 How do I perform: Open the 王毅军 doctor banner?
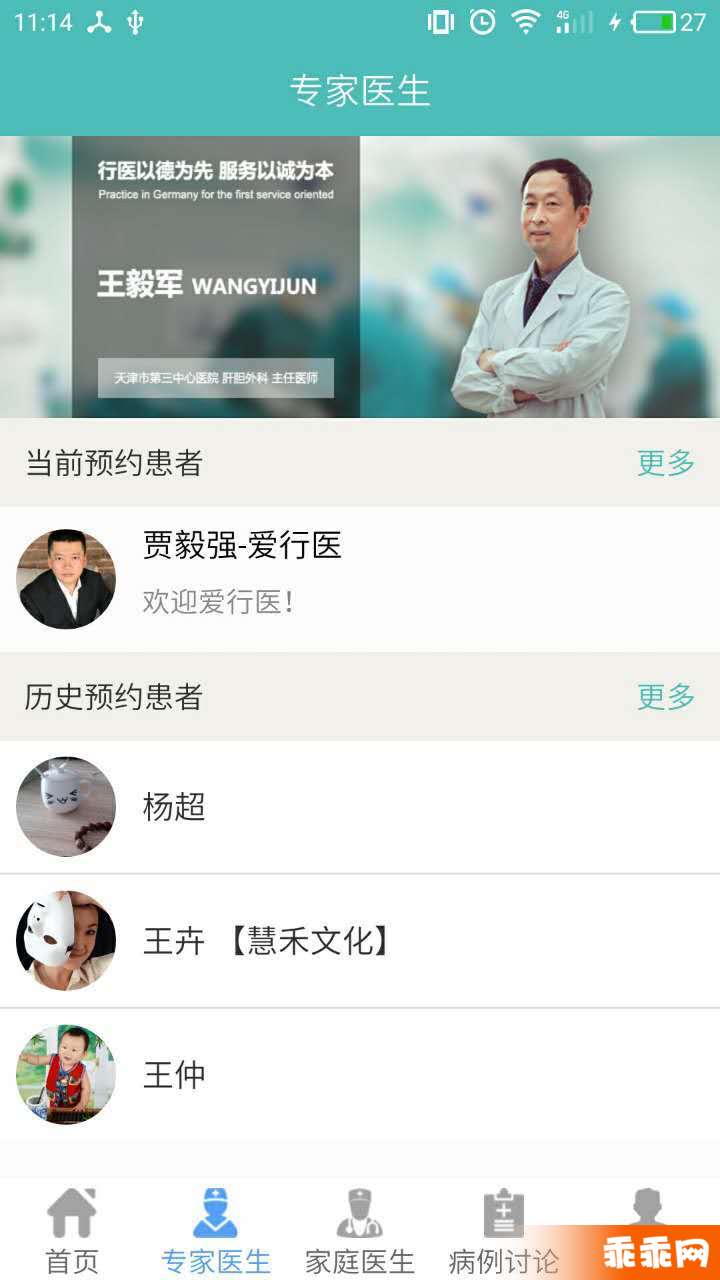point(360,277)
